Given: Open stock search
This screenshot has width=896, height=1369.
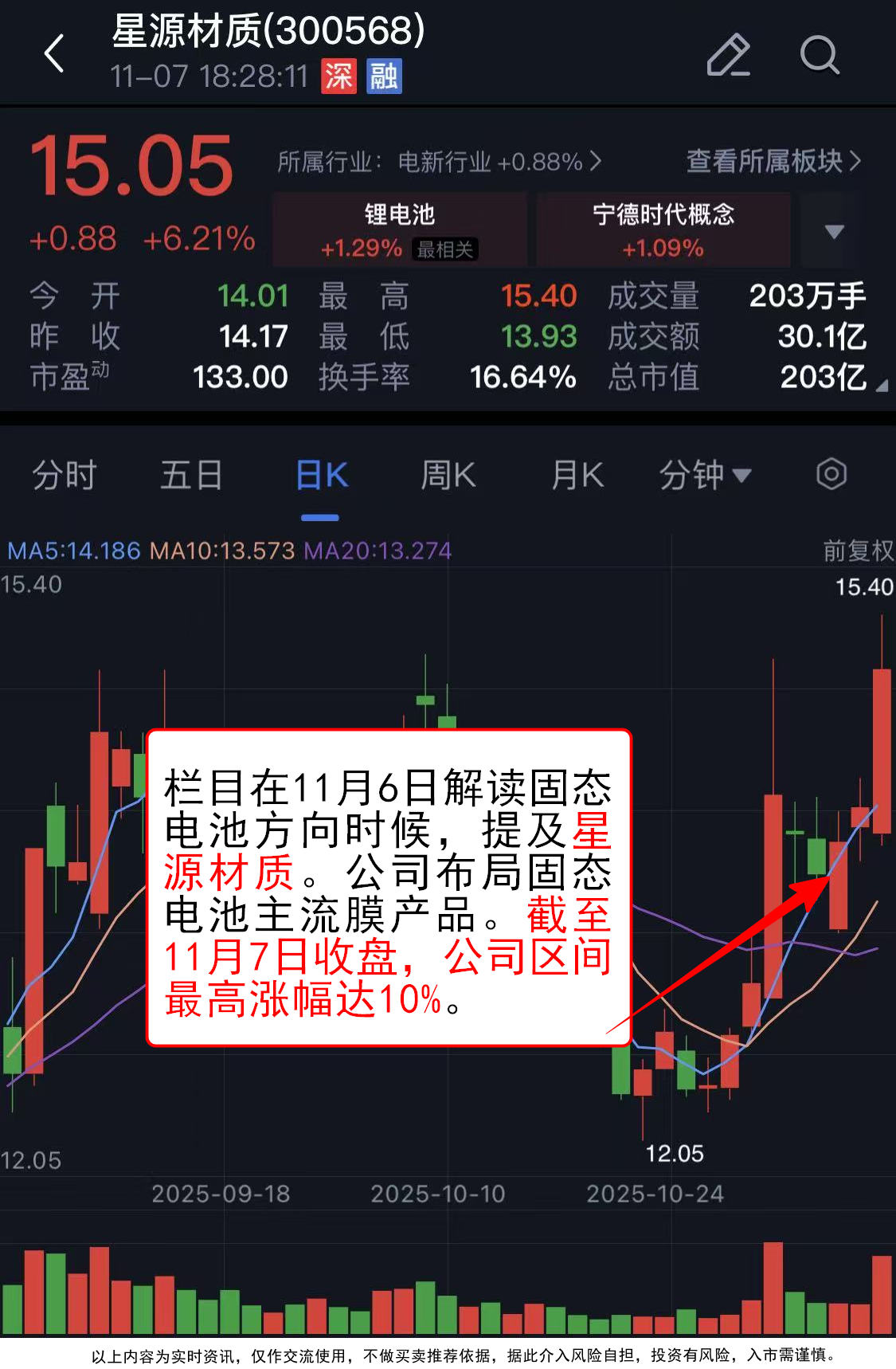Looking at the screenshot, I should pos(819,55).
